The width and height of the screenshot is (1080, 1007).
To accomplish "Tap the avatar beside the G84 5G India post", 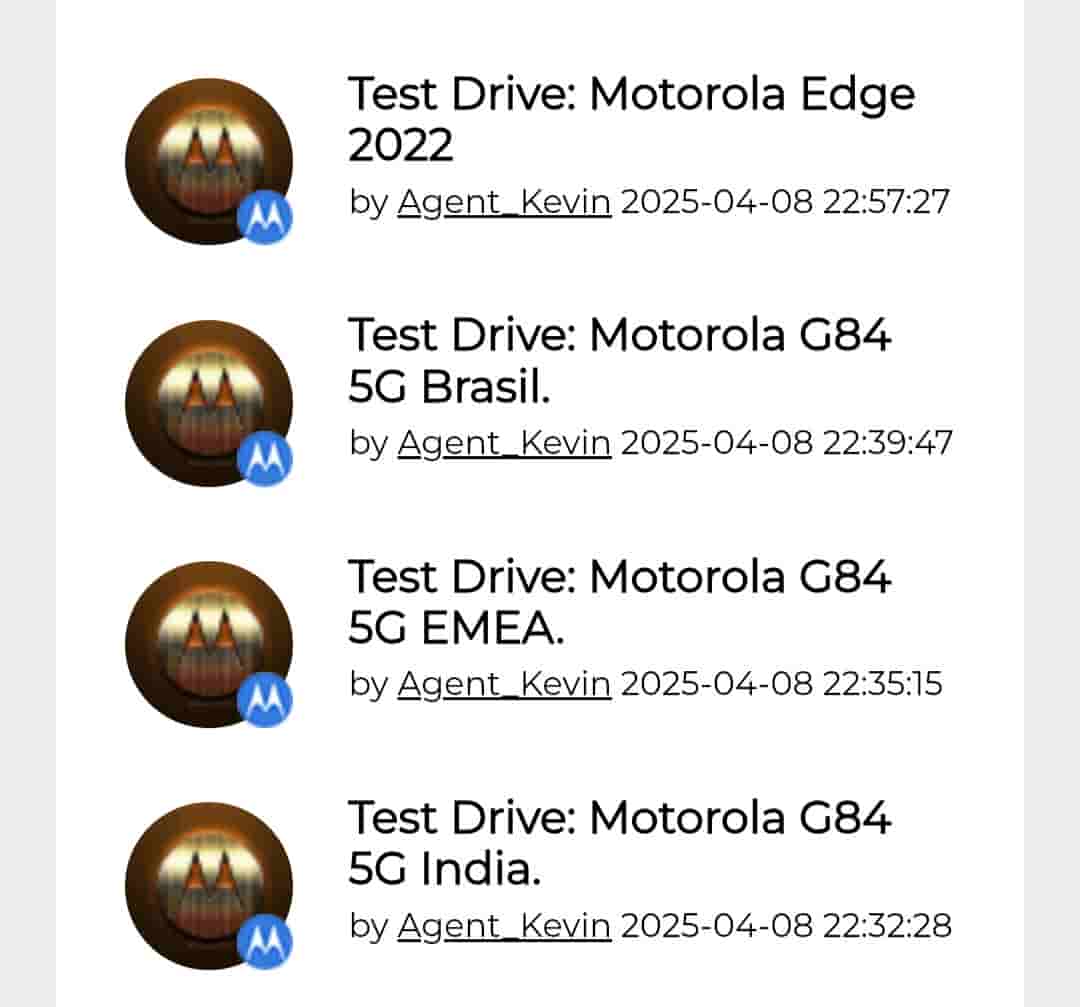I will coord(209,886).
